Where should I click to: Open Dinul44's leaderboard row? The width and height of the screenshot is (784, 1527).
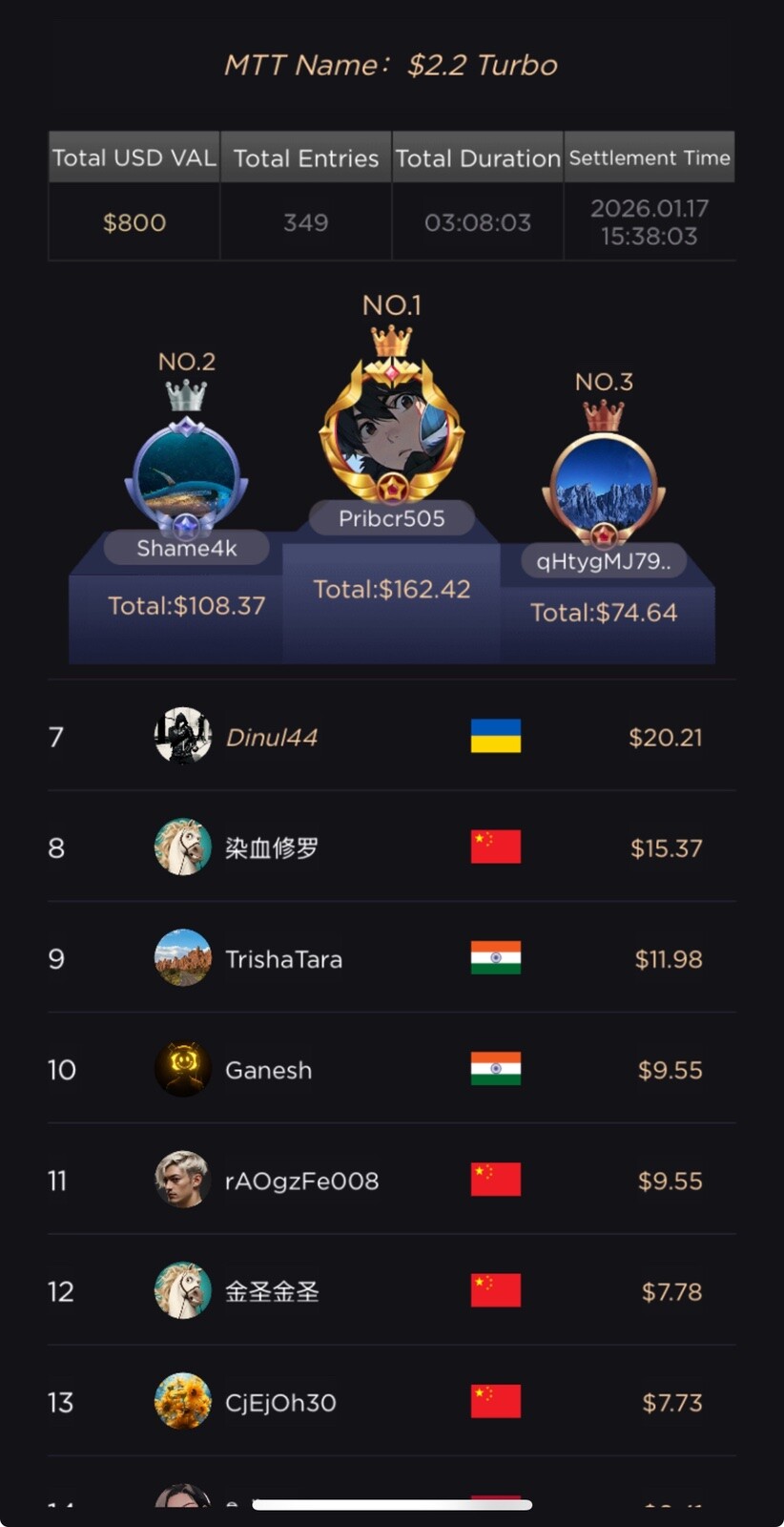(x=391, y=737)
